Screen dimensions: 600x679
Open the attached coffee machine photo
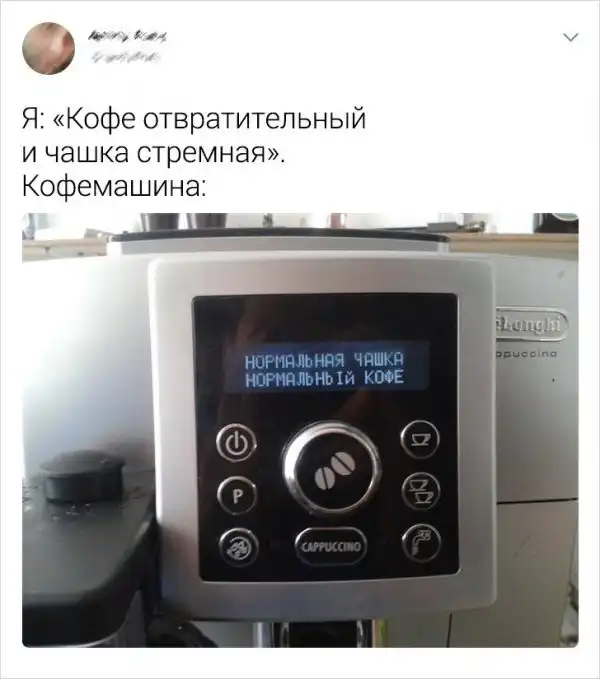[x=300, y=430]
